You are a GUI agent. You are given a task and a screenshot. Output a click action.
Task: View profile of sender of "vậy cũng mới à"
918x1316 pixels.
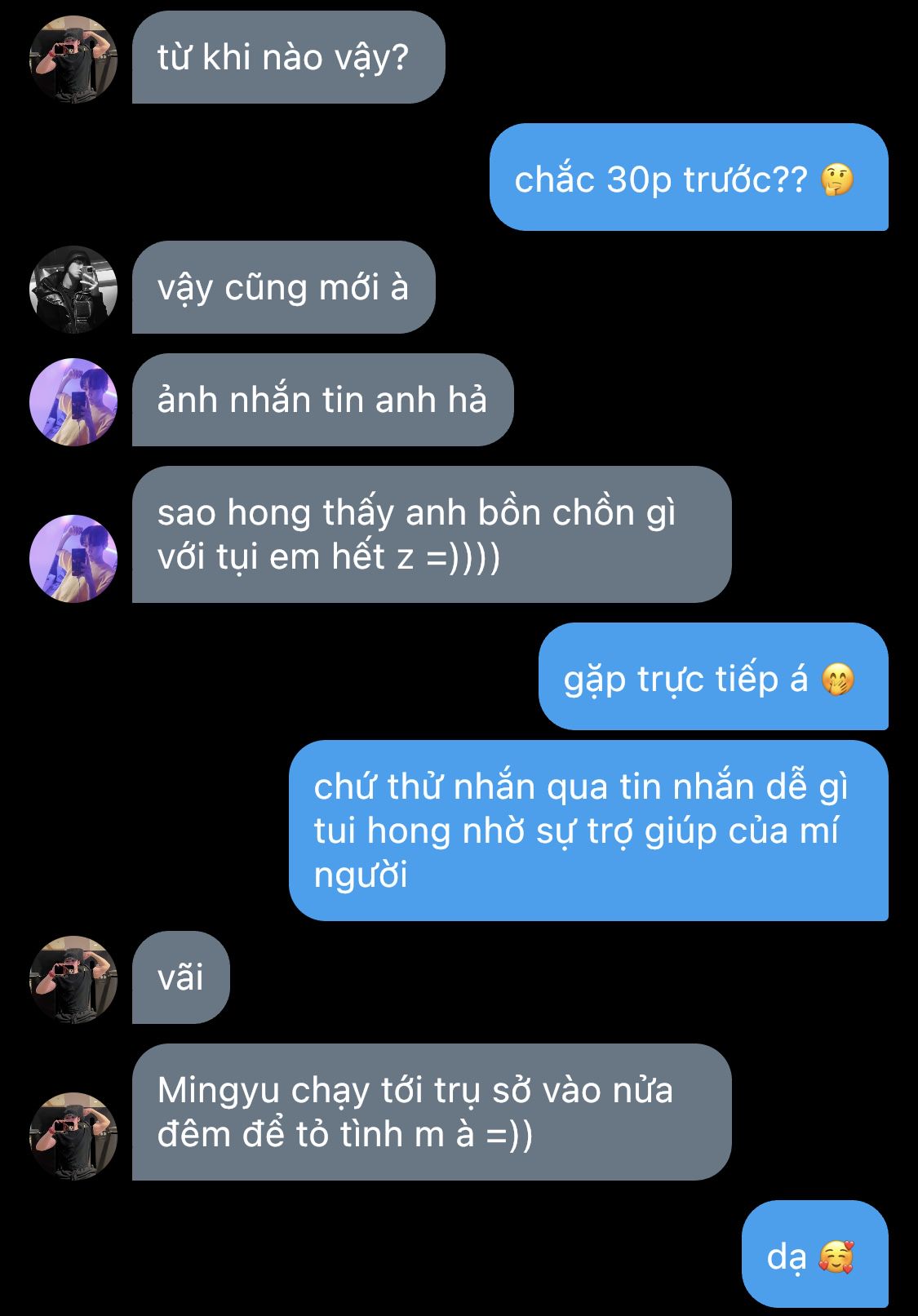(x=73, y=290)
